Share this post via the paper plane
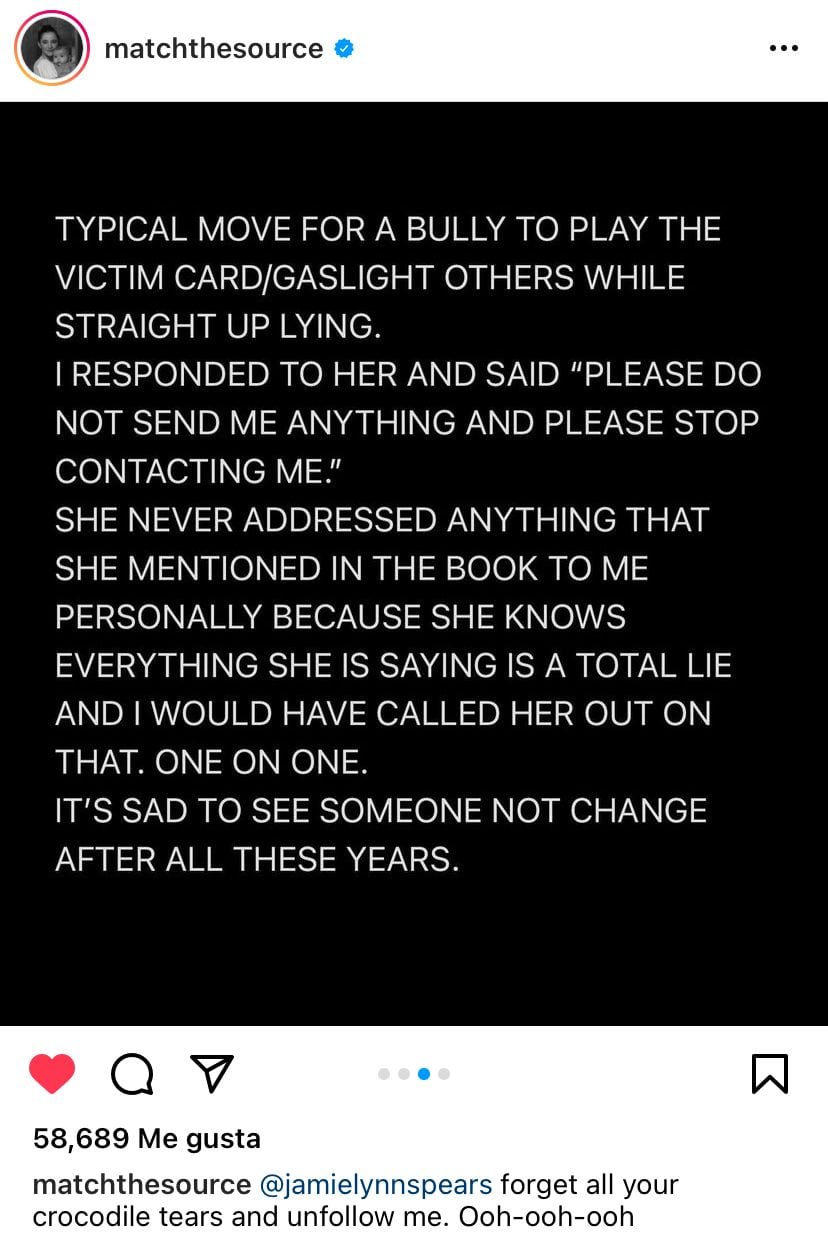Screen dimensions: 828x1235 pos(211,1073)
